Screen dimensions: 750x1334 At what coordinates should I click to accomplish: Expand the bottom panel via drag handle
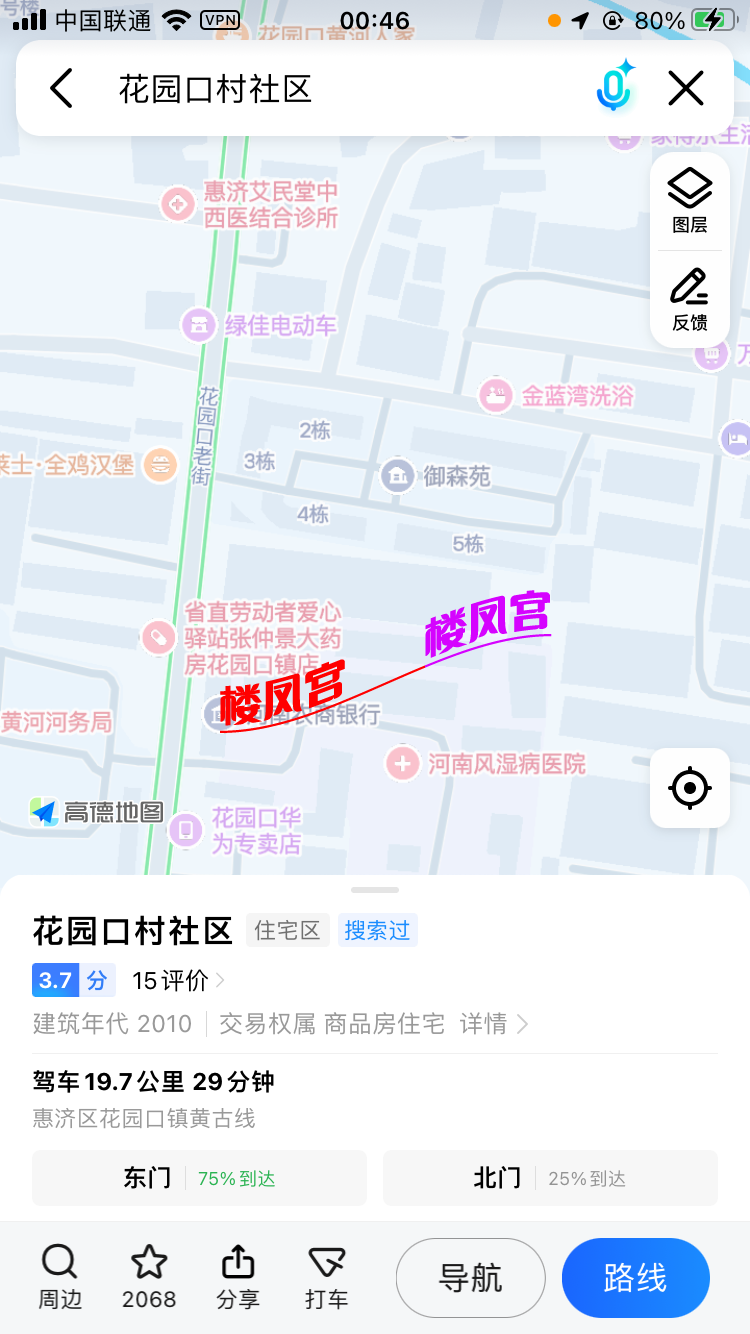375,889
